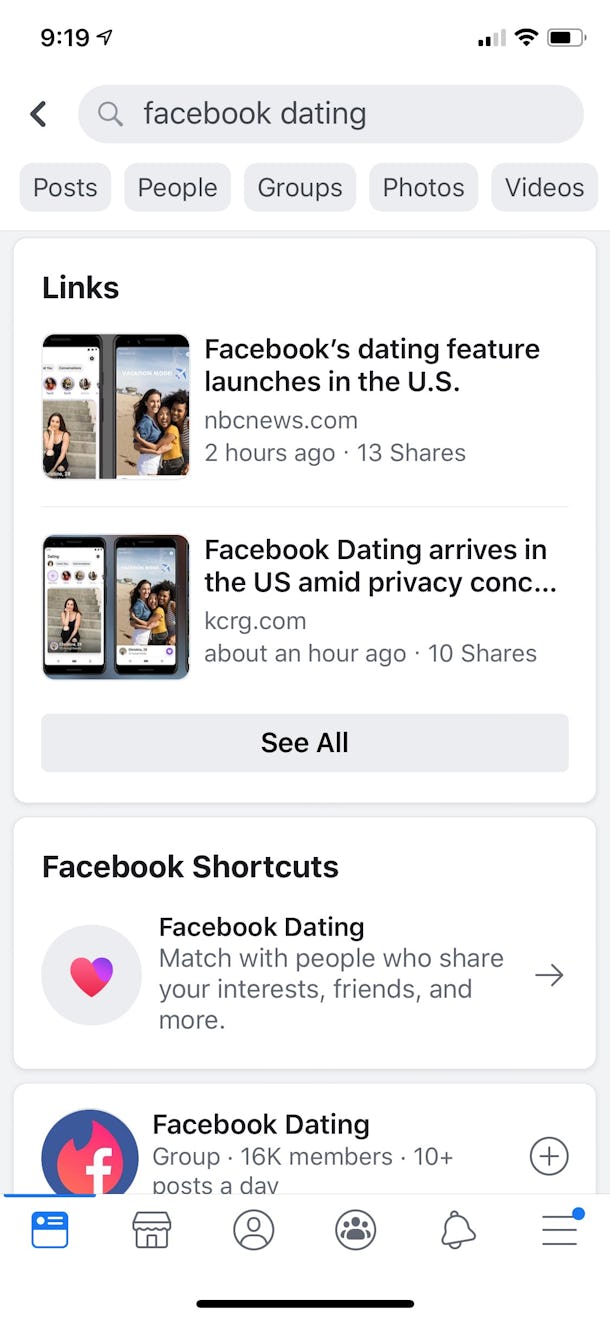The image size is (610, 1321).
Task: Open the hamburger menu tab
Action: coord(560,1230)
